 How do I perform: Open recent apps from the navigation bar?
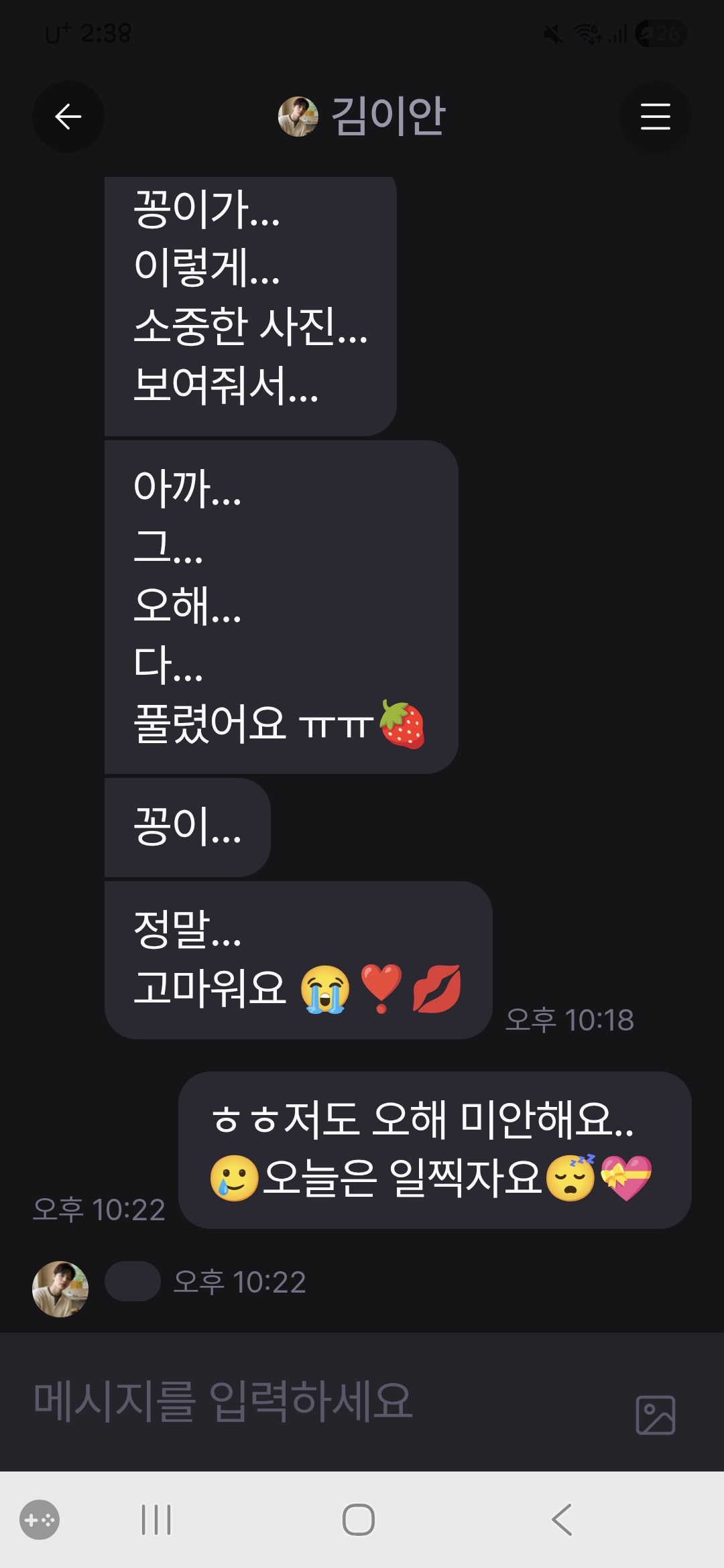[156, 1519]
